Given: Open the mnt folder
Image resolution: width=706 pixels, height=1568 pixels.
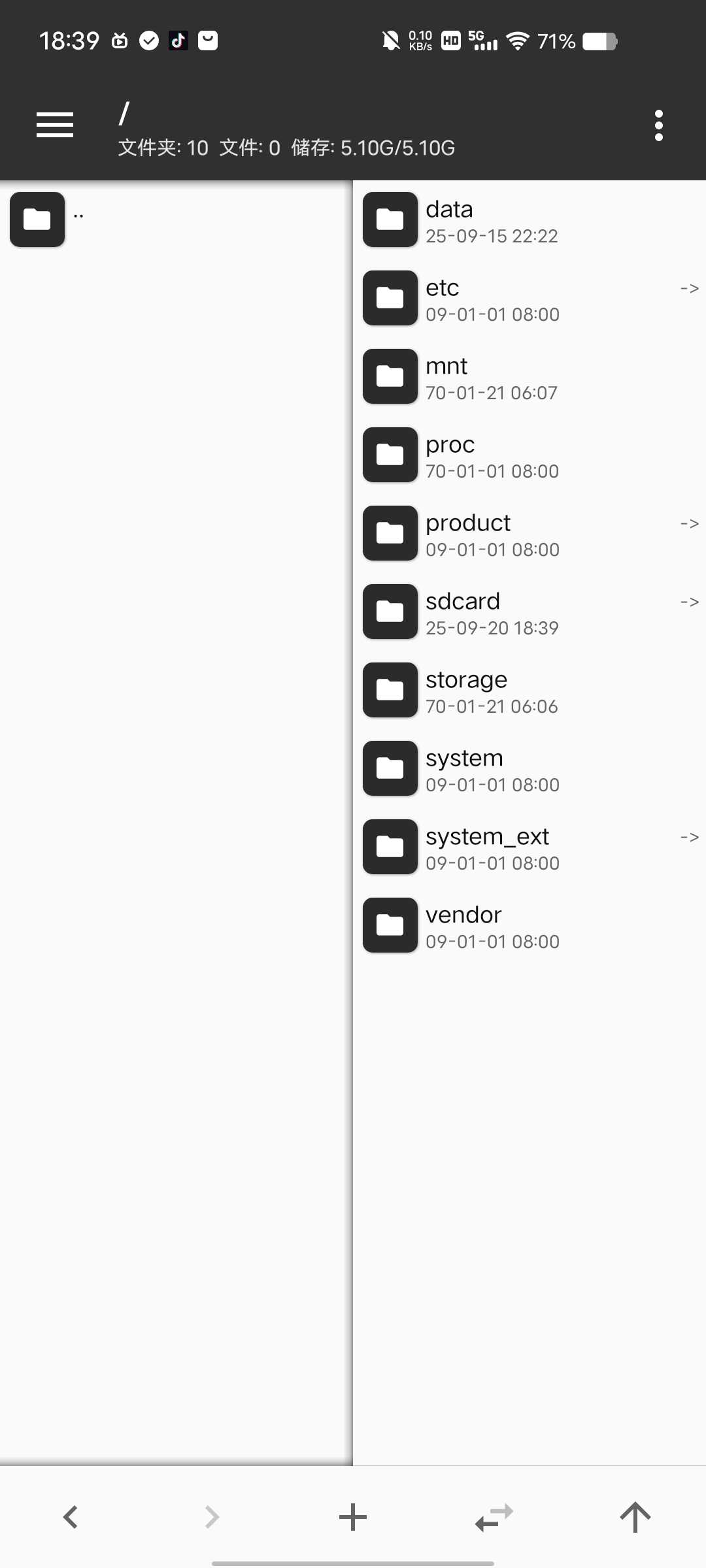Looking at the screenshot, I should coord(529,376).
